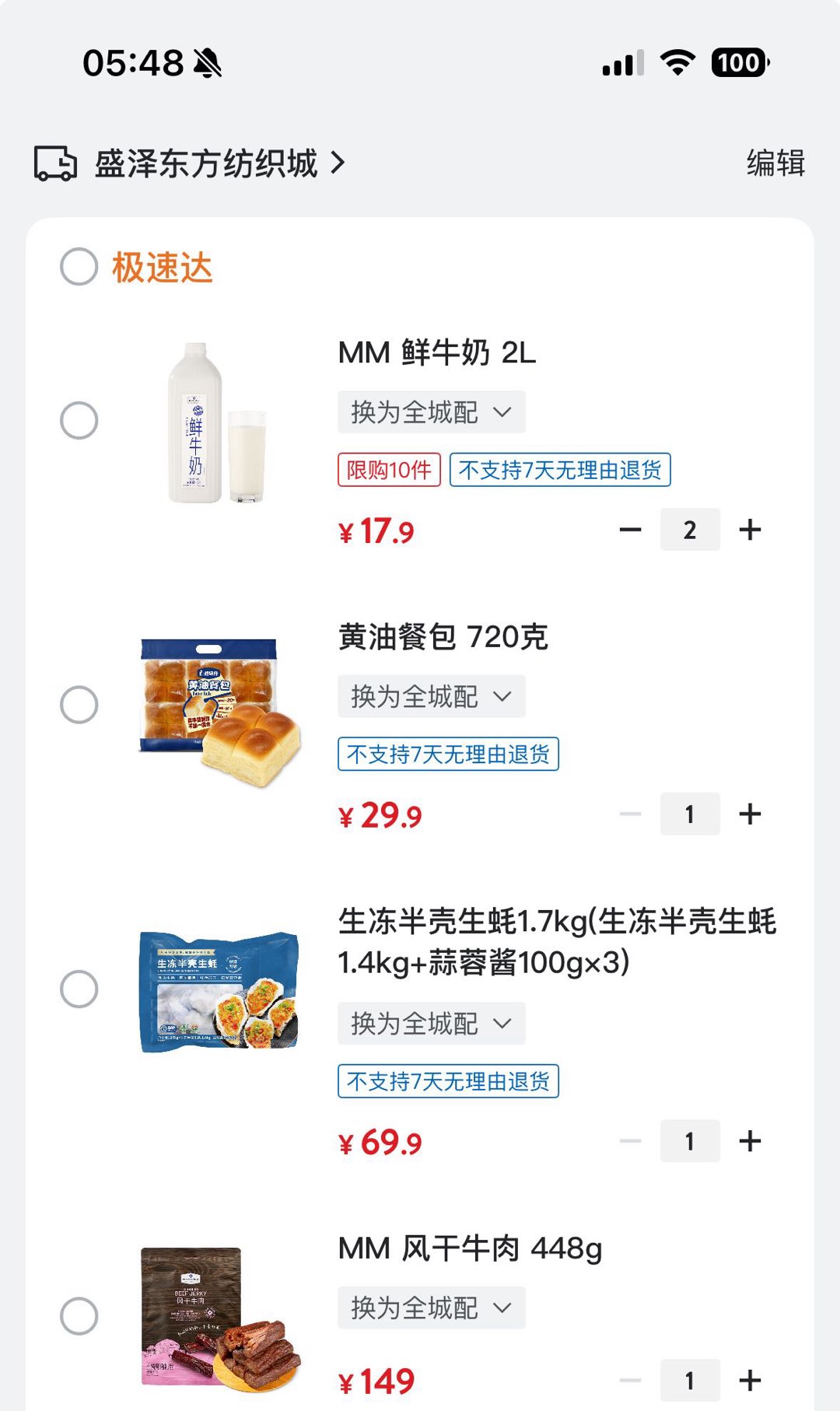Open 换为全城配 dropdown for 黄油餐包
840x1411 pixels.
click(431, 696)
